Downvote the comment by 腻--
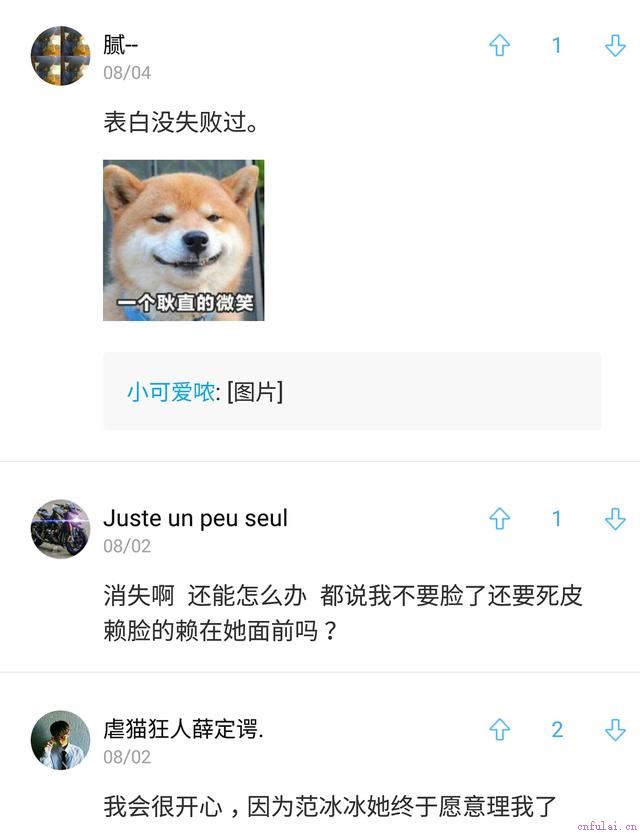Viewport: 640px width, 833px height. [615, 46]
